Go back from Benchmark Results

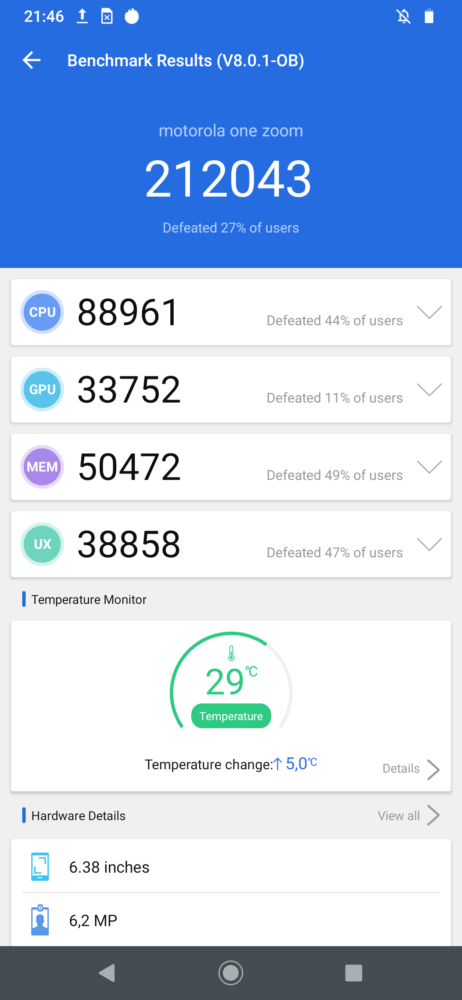(x=31, y=61)
